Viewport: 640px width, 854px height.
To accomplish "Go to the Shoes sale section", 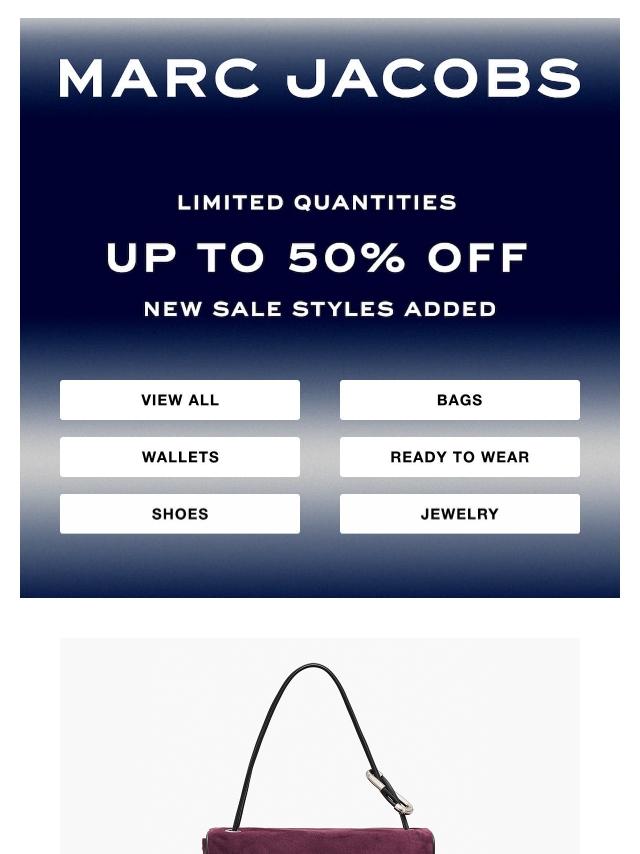I will click(180, 514).
